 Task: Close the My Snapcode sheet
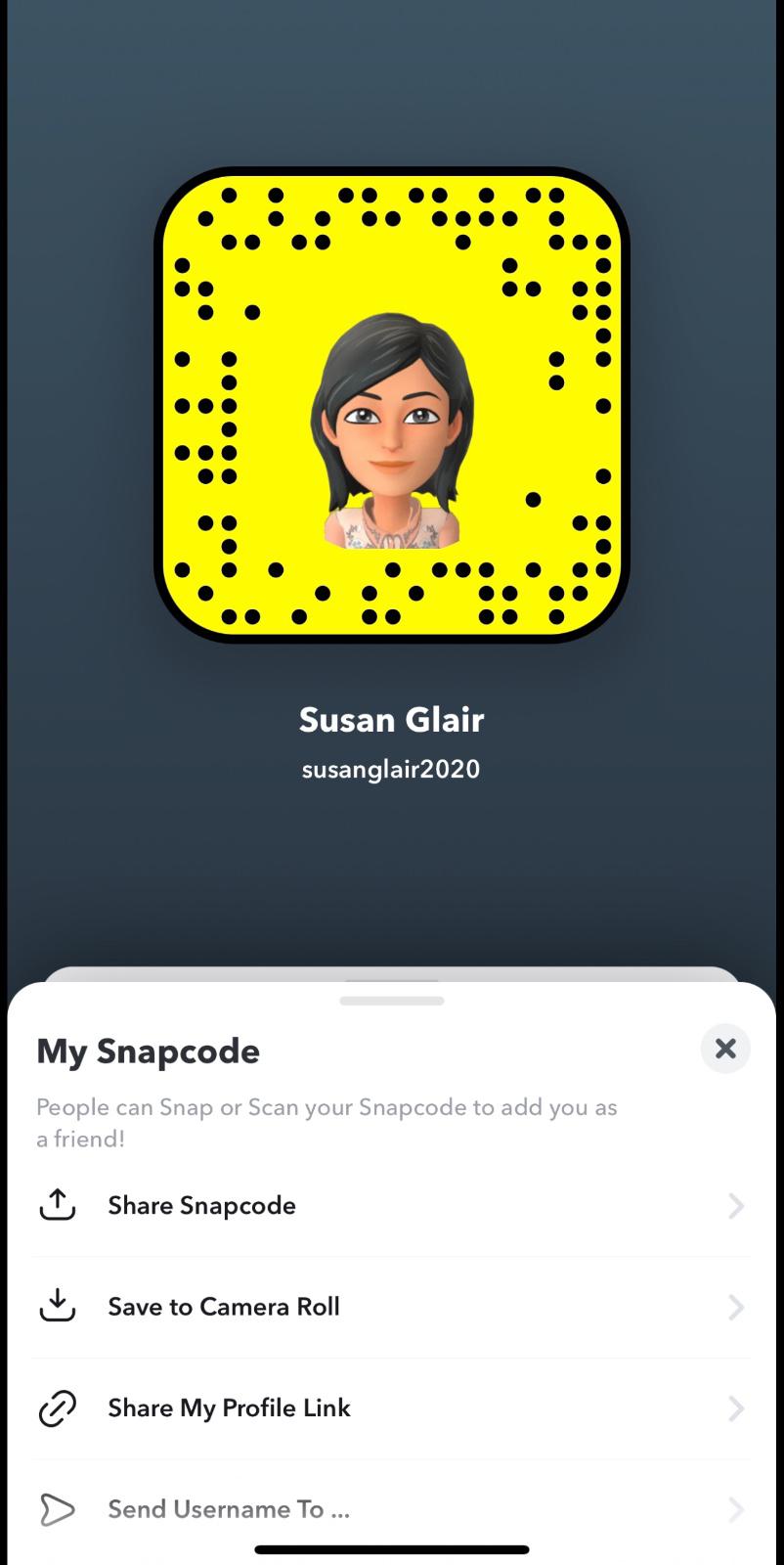pyautogui.click(x=724, y=1049)
